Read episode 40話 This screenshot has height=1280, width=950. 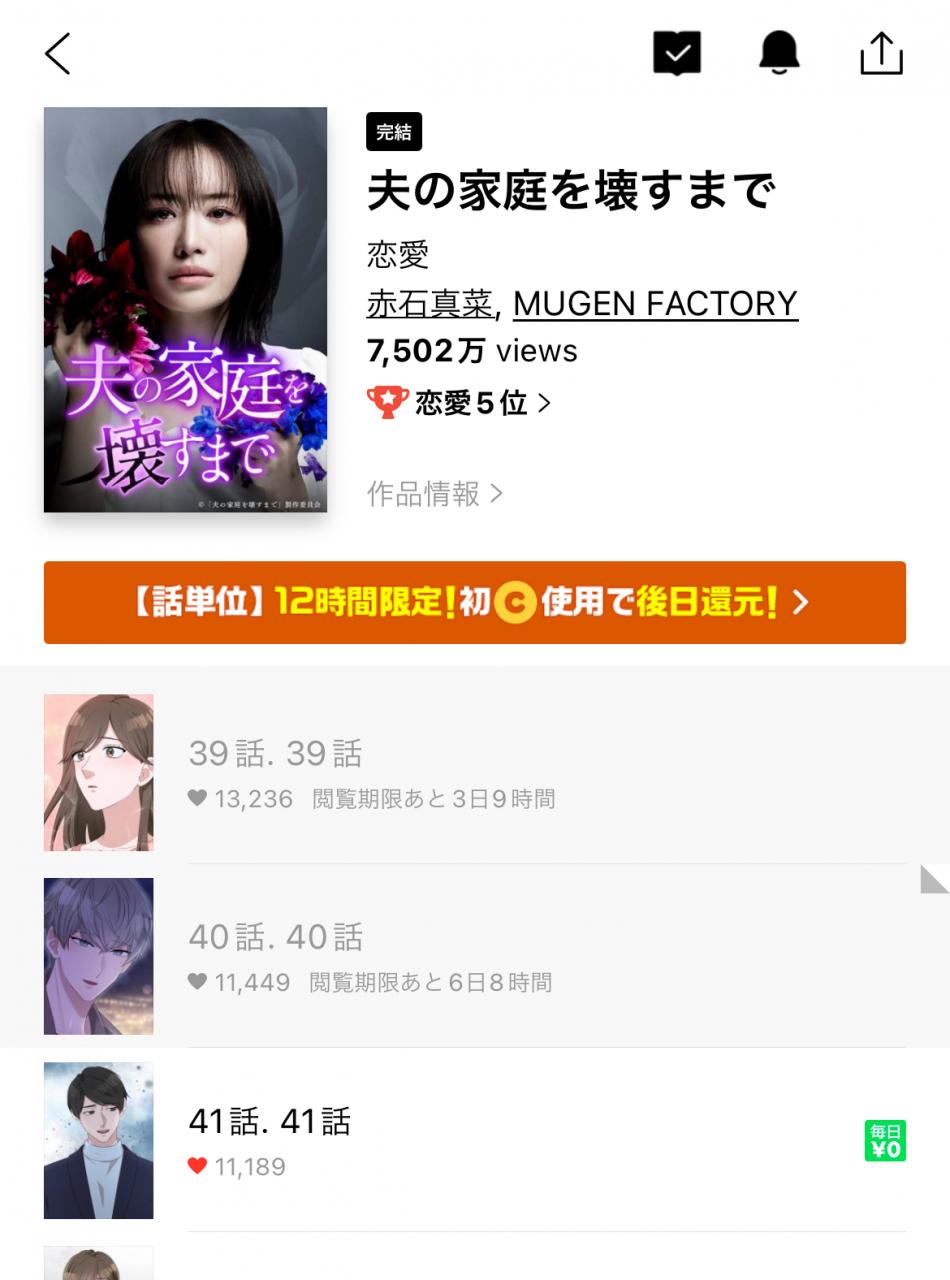click(x=475, y=956)
